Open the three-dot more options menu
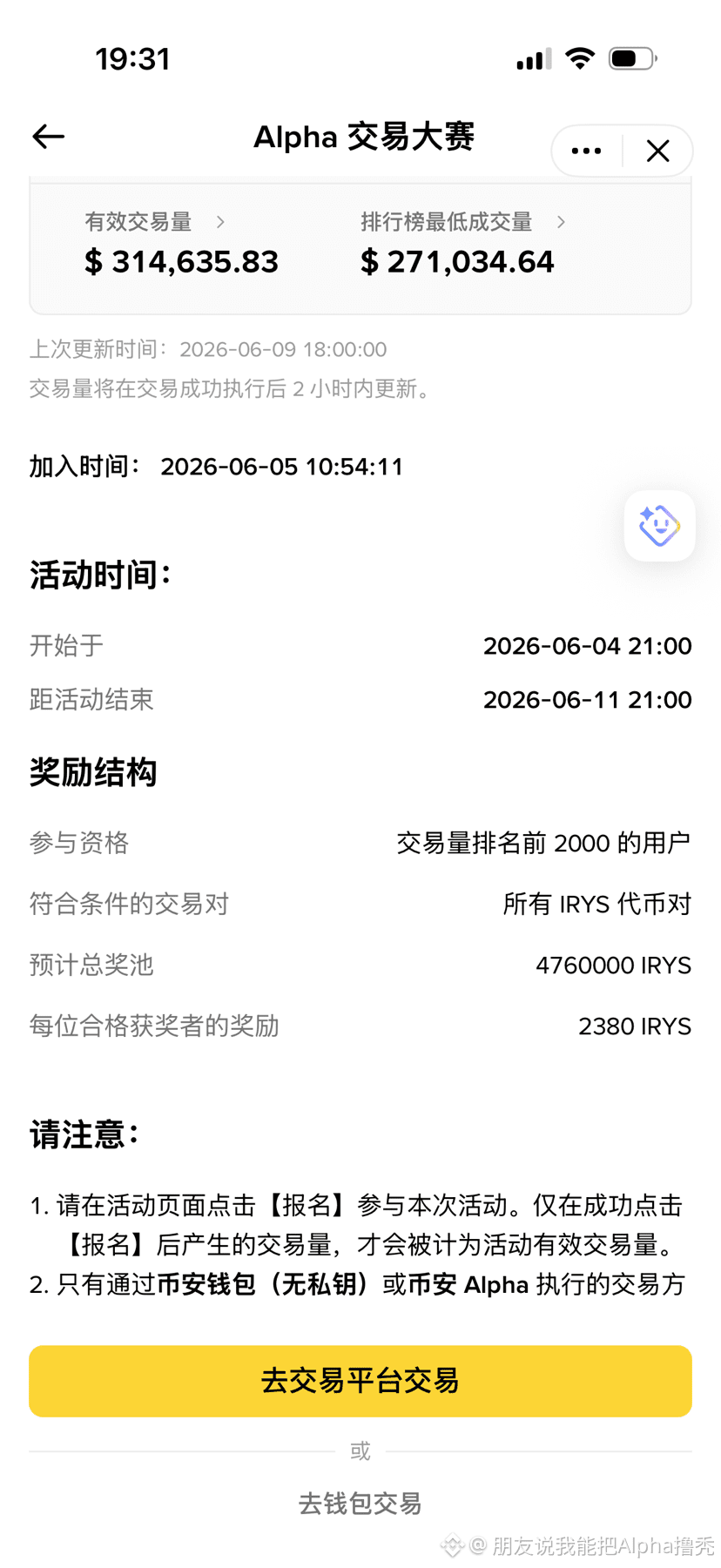The width and height of the screenshot is (721, 1568). [x=586, y=151]
